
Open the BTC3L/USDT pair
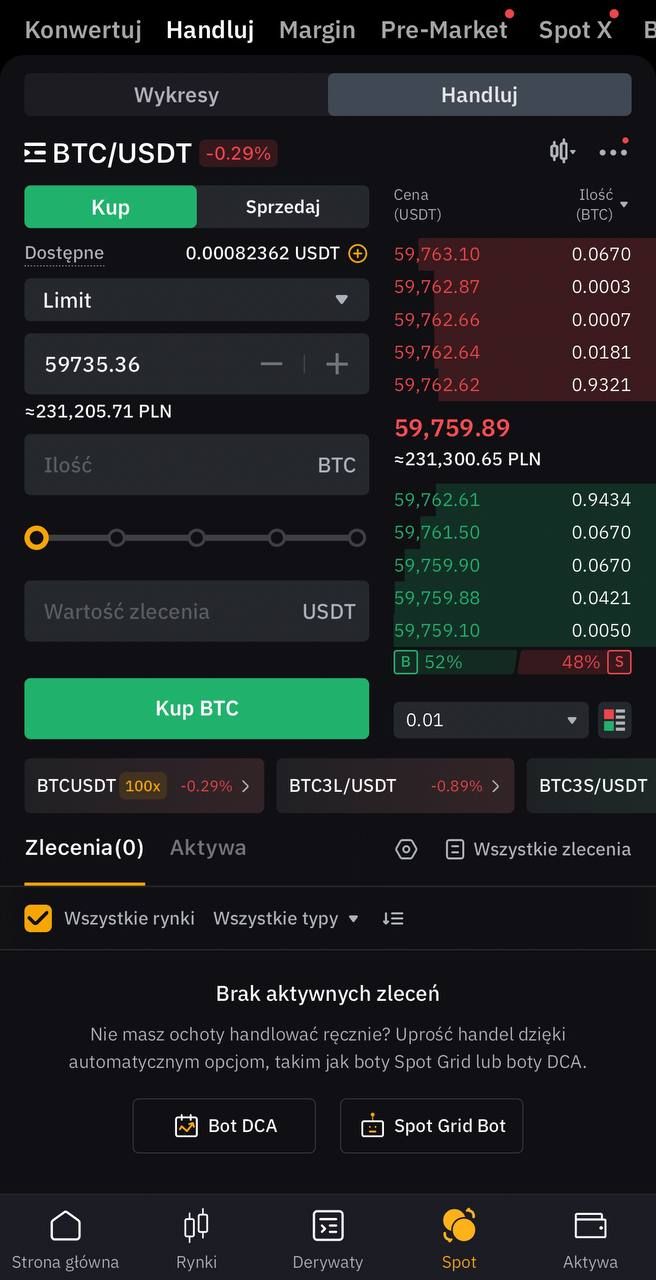pyautogui.click(x=395, y=786)
